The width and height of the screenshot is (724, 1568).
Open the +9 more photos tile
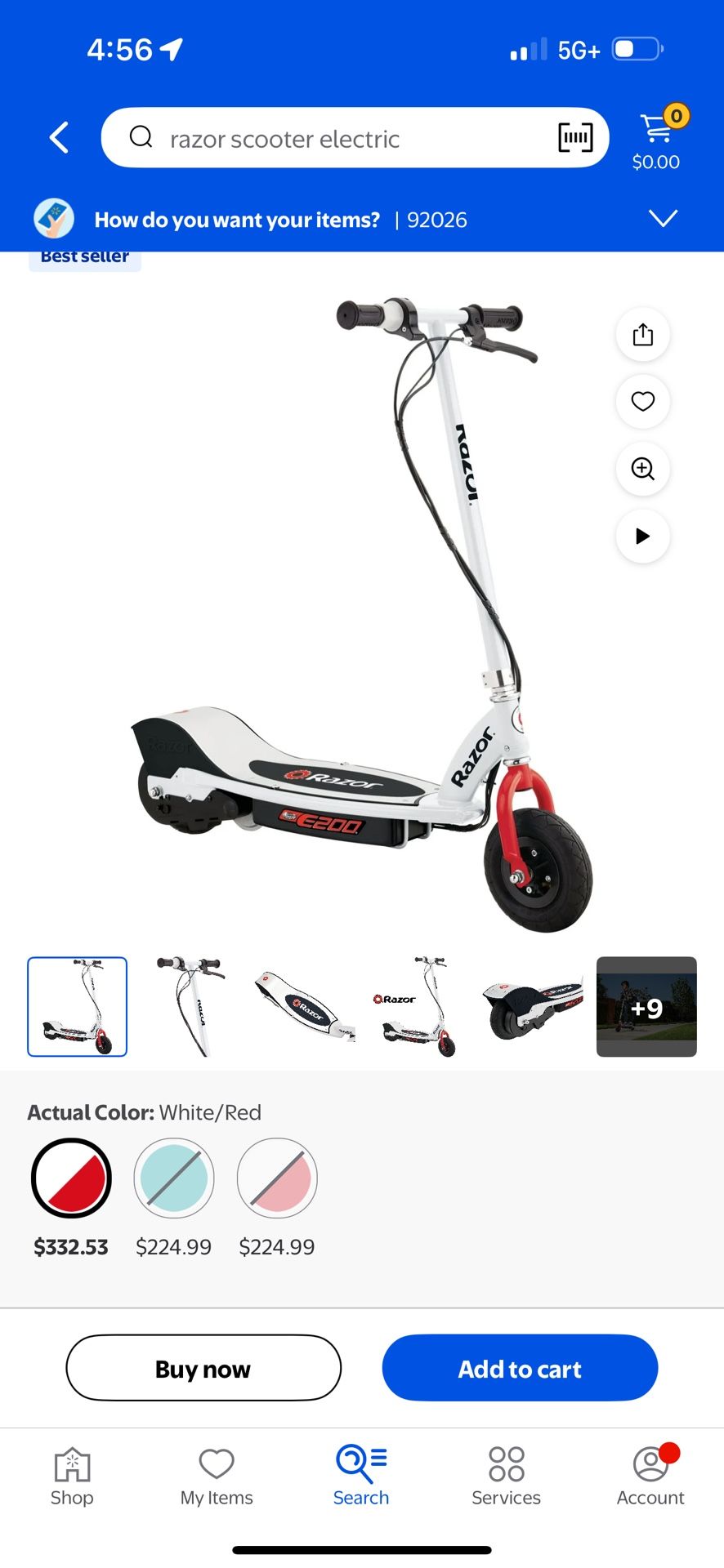point(646,1006)
